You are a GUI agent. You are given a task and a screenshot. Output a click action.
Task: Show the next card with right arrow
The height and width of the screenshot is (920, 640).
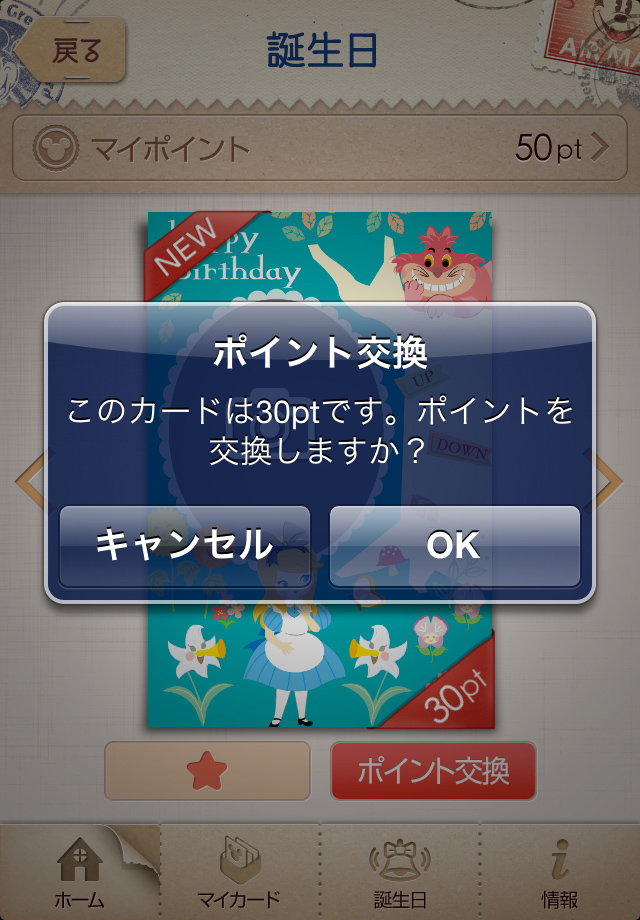click(609, 481)
